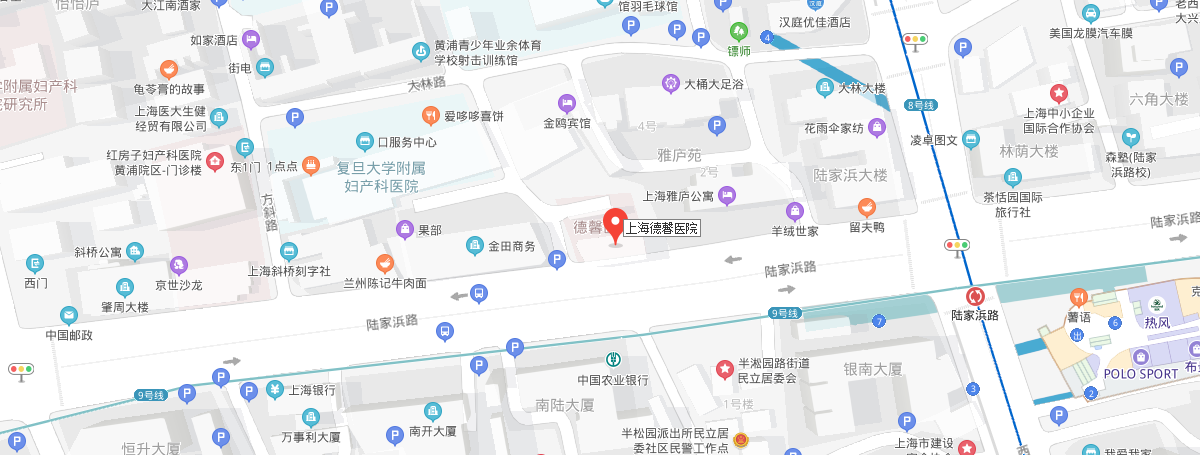Select the 陆家浜路 metro station icon
1200x455 pixels.
tap(975, 296)
